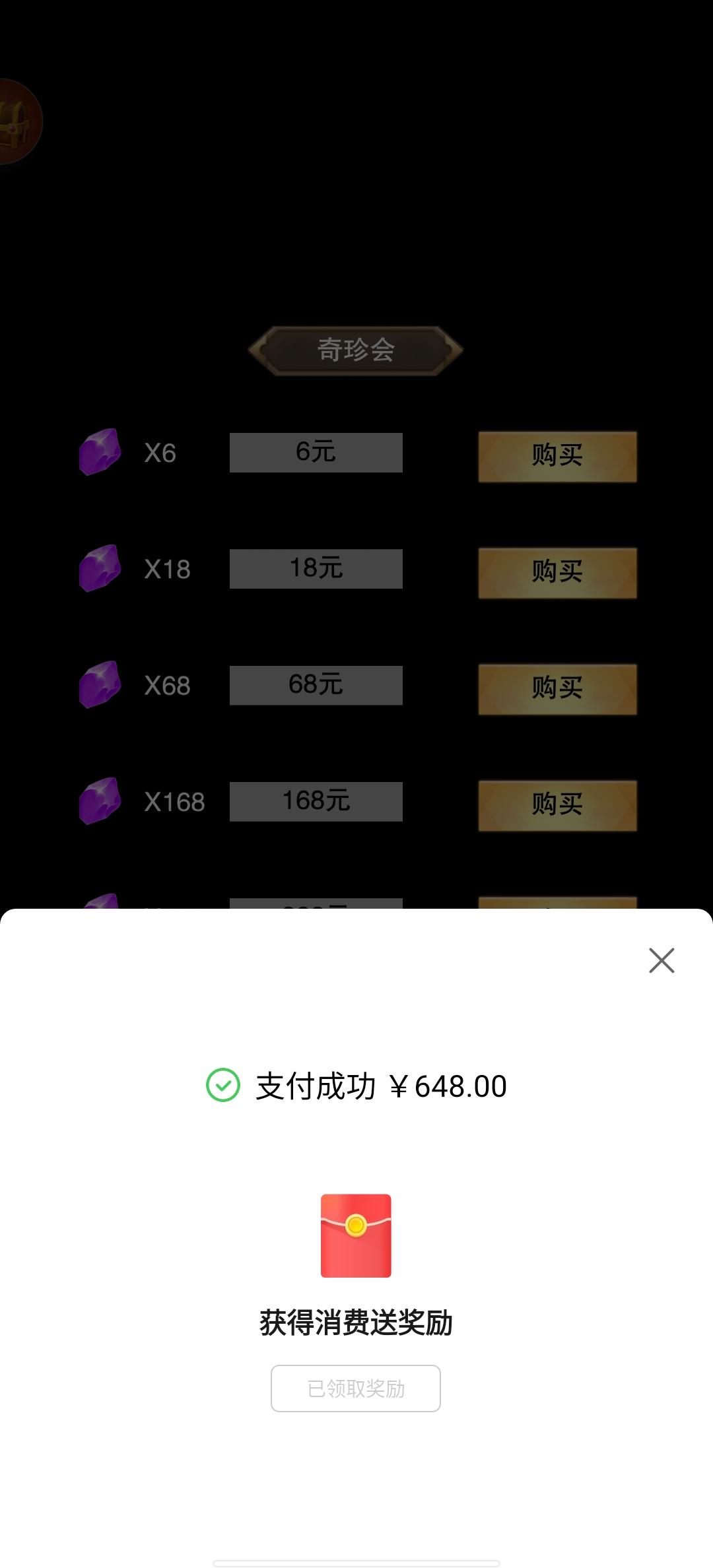Purchase the X18 gem pack for 18元

click(557, 573)
